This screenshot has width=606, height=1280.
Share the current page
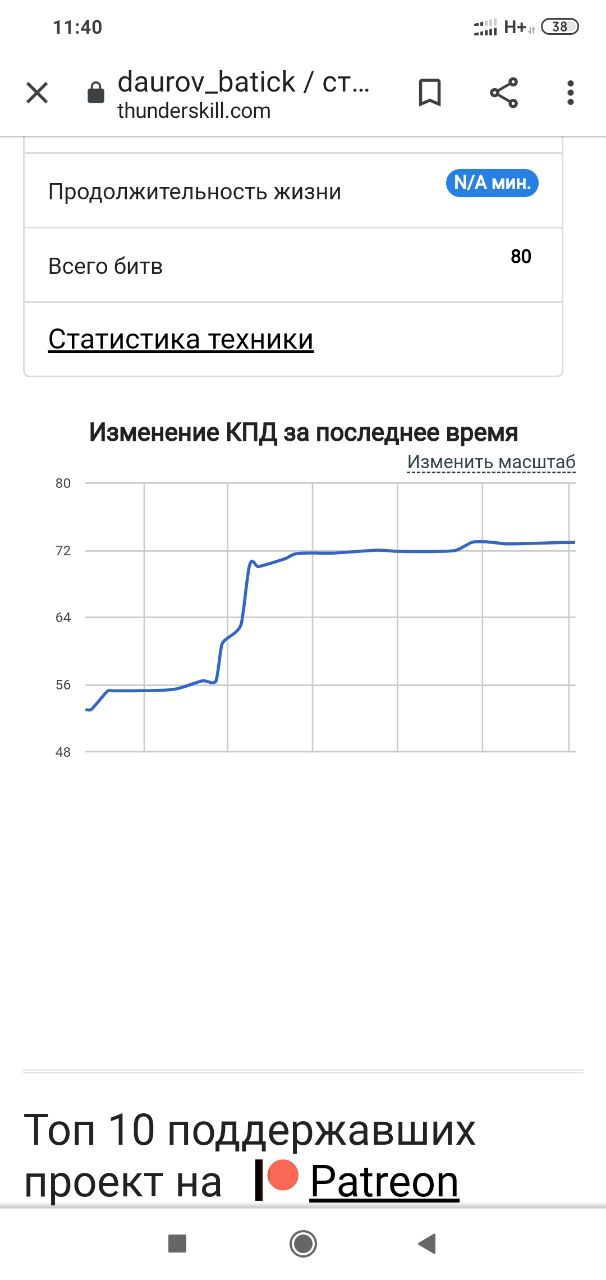pyautogui.click(x=504, y=94)
